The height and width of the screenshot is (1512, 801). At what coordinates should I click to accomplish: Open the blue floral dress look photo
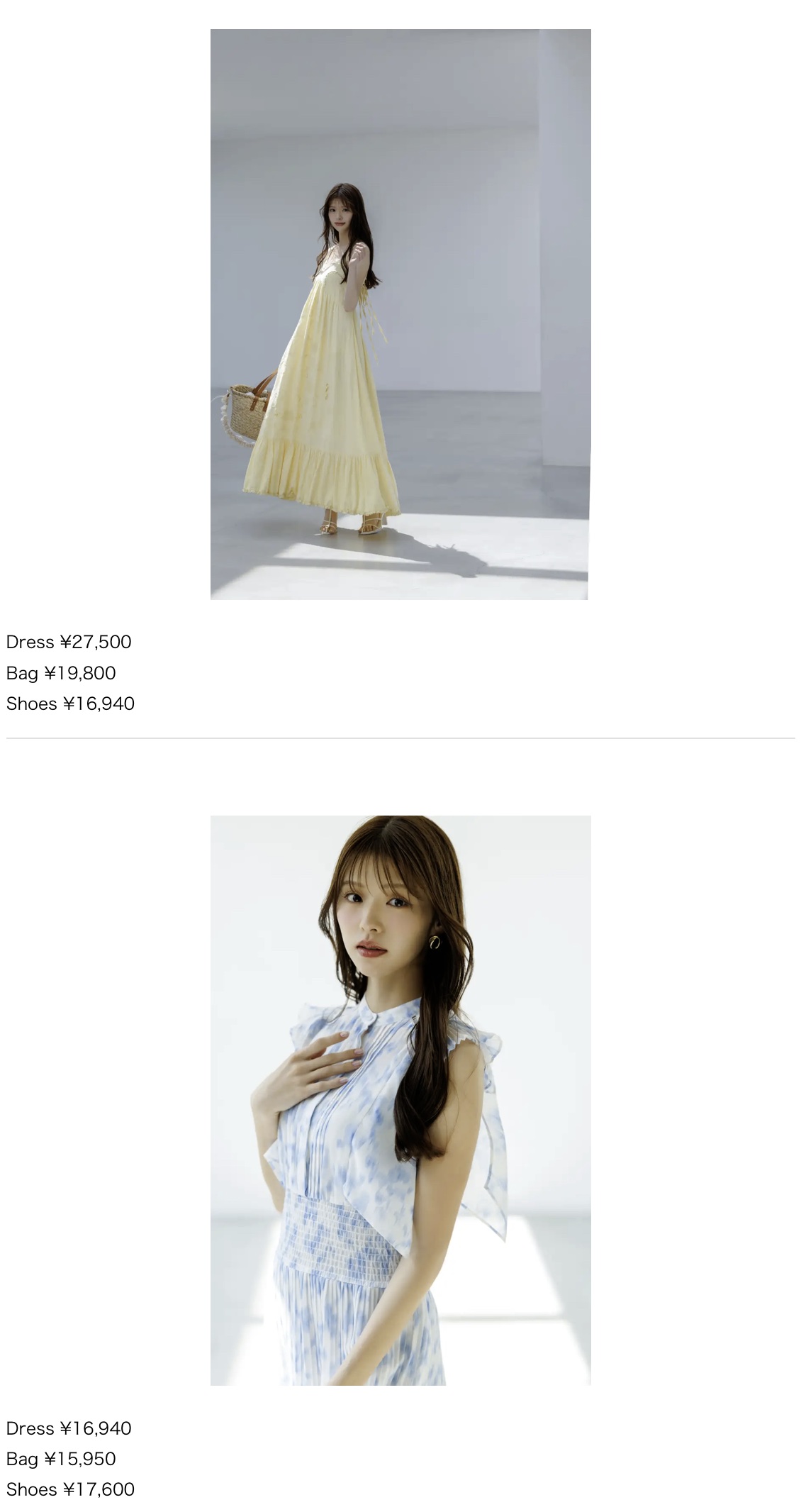coord(400,1100)
